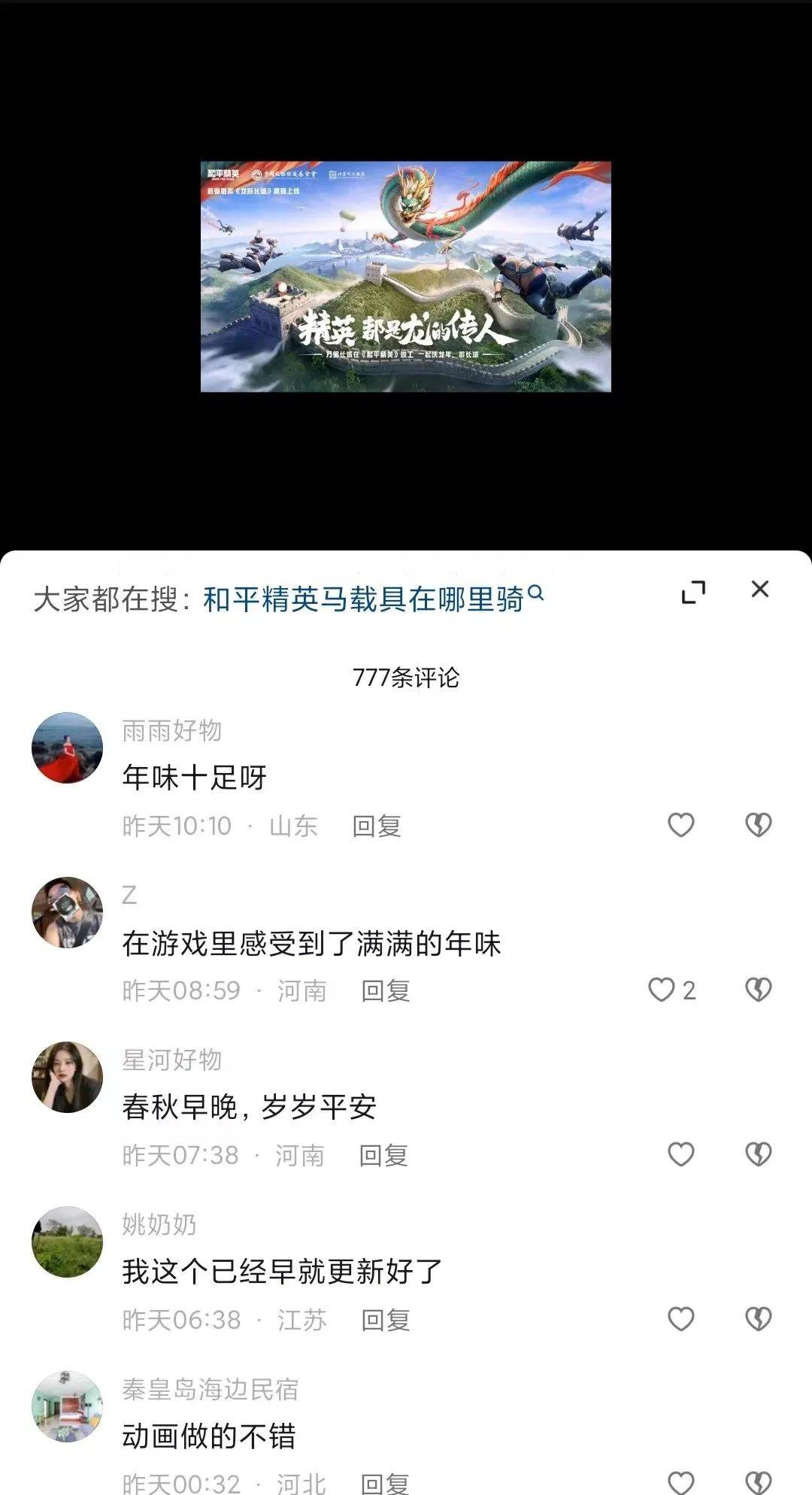Reply to 姚奶奶's comment
The image size is (812, 1495).
(x=386, y=1320)
